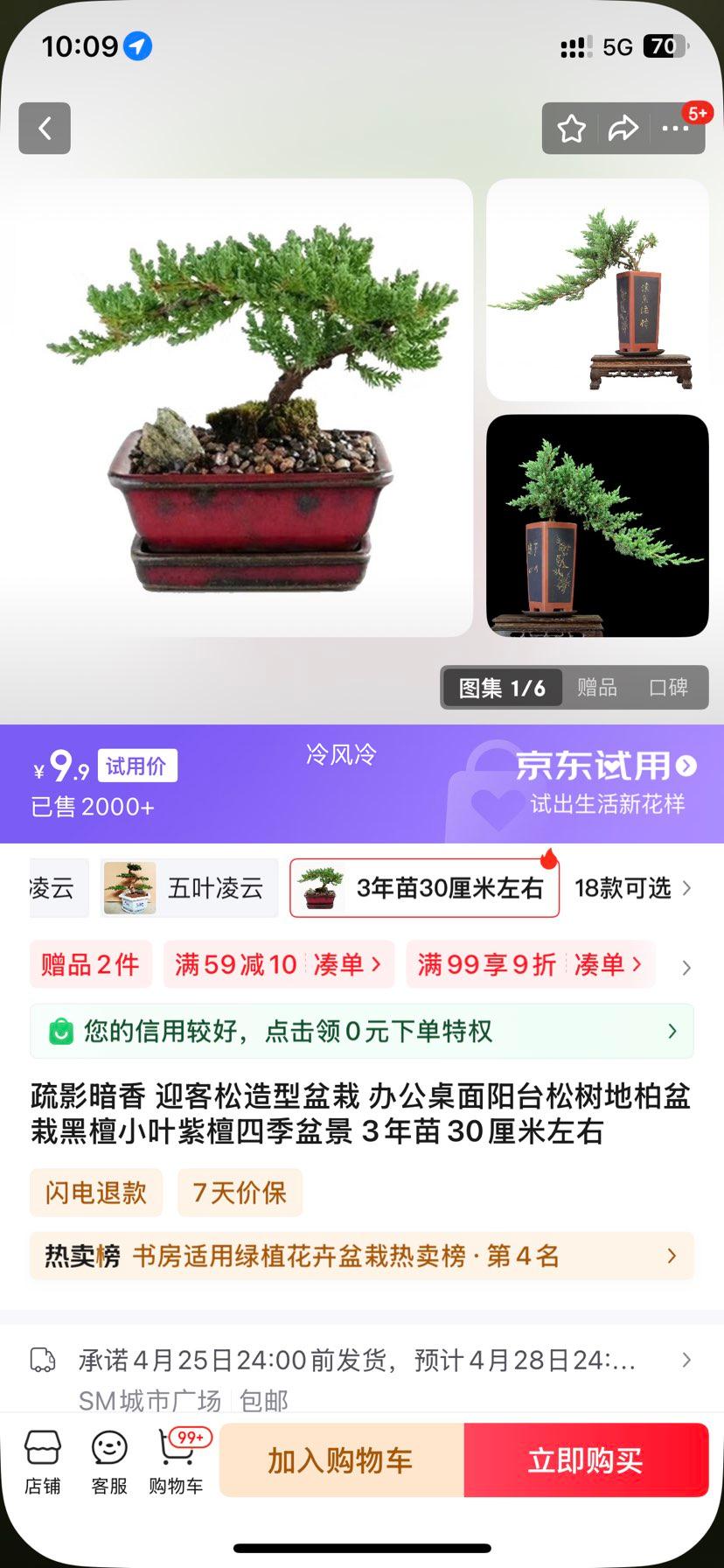Open the share icon
The width and height of the screenshot is (724, 1568).
(623, 128)
